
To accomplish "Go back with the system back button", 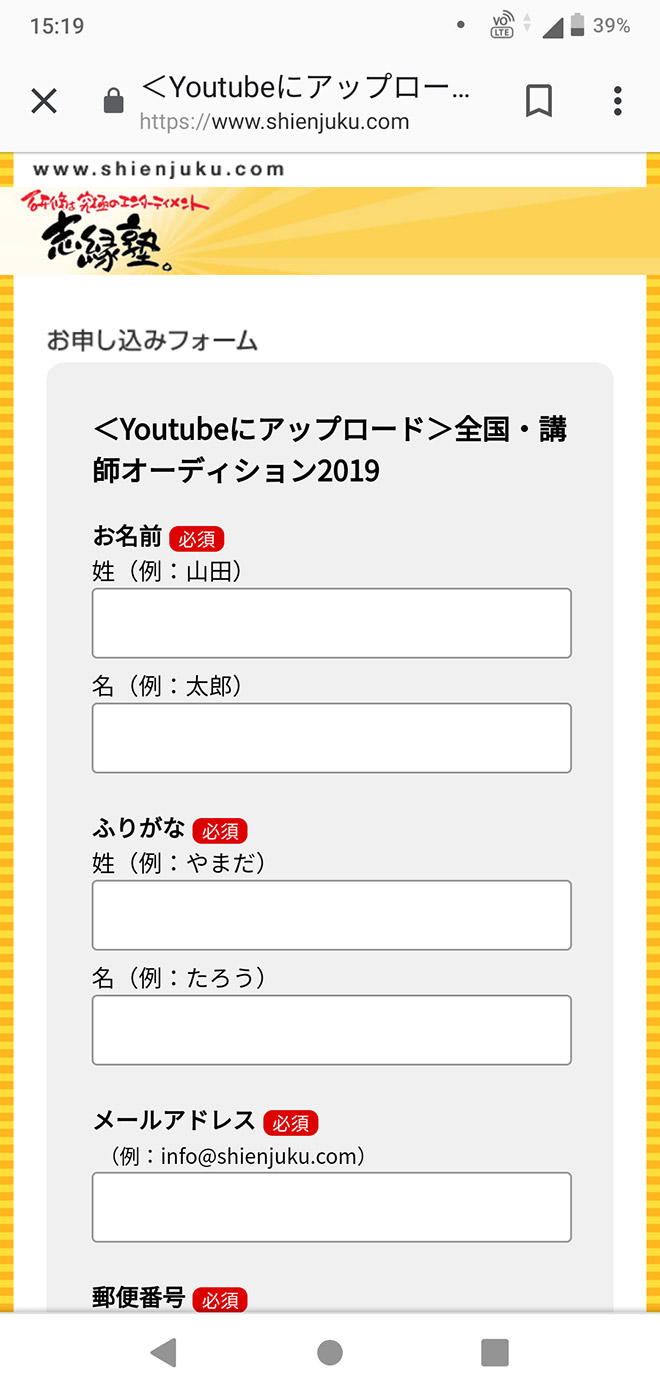I will point(164,1353).
